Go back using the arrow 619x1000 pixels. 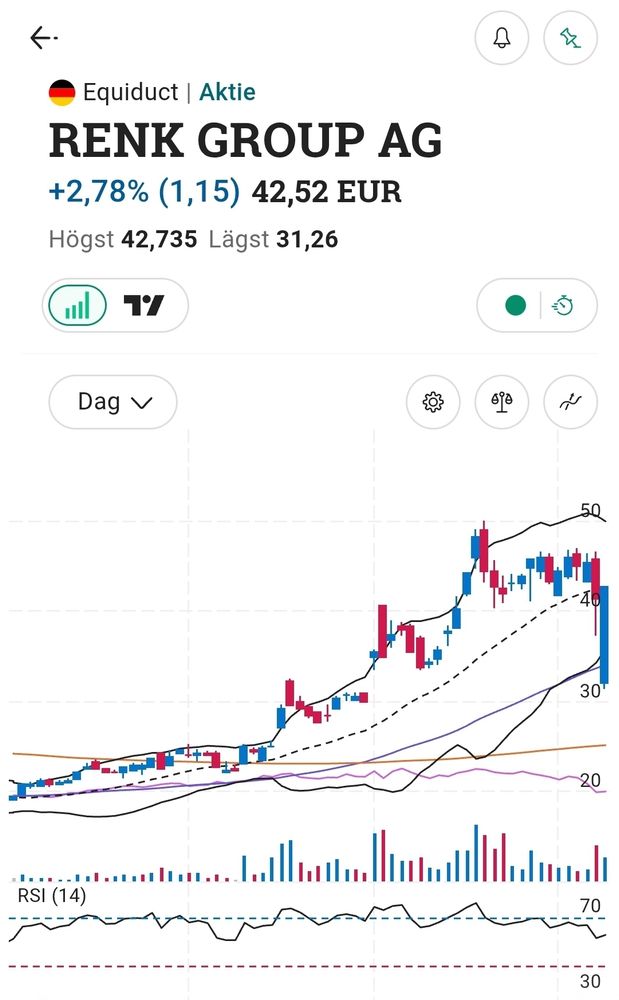pos(42,38)
